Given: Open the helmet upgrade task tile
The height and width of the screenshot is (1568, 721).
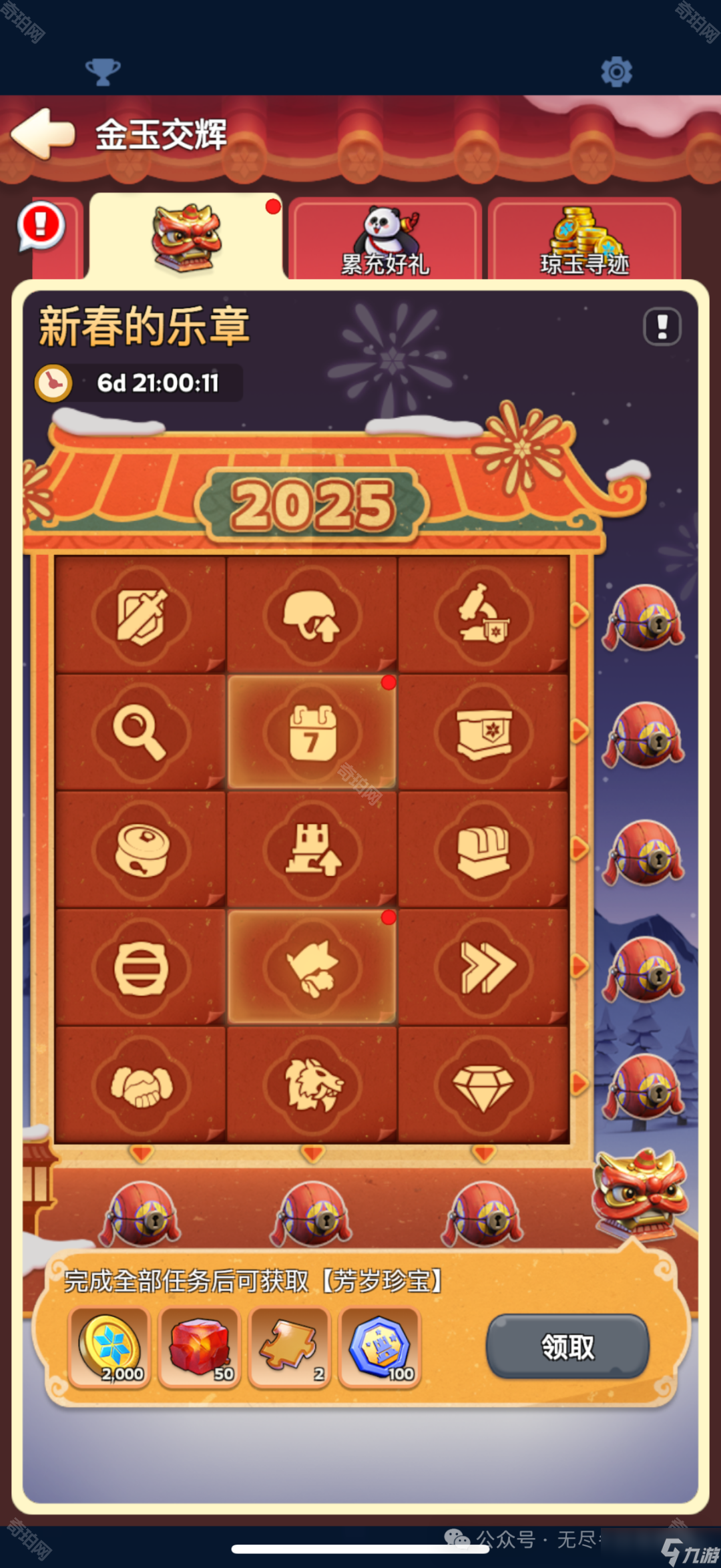Looking at the screenshot, I should [312, 615].
